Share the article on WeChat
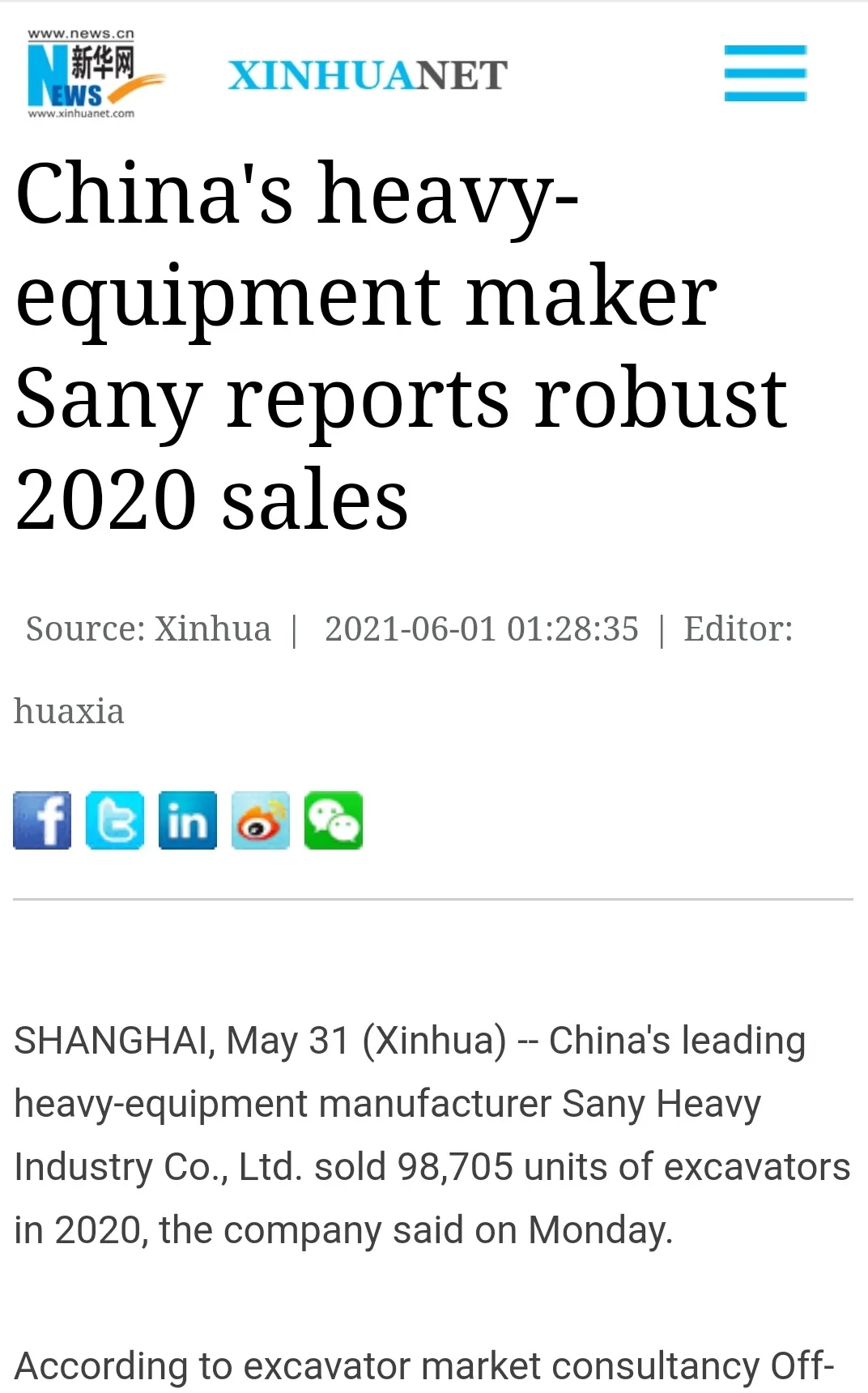Screen dimensions: 868x1393 333,820
